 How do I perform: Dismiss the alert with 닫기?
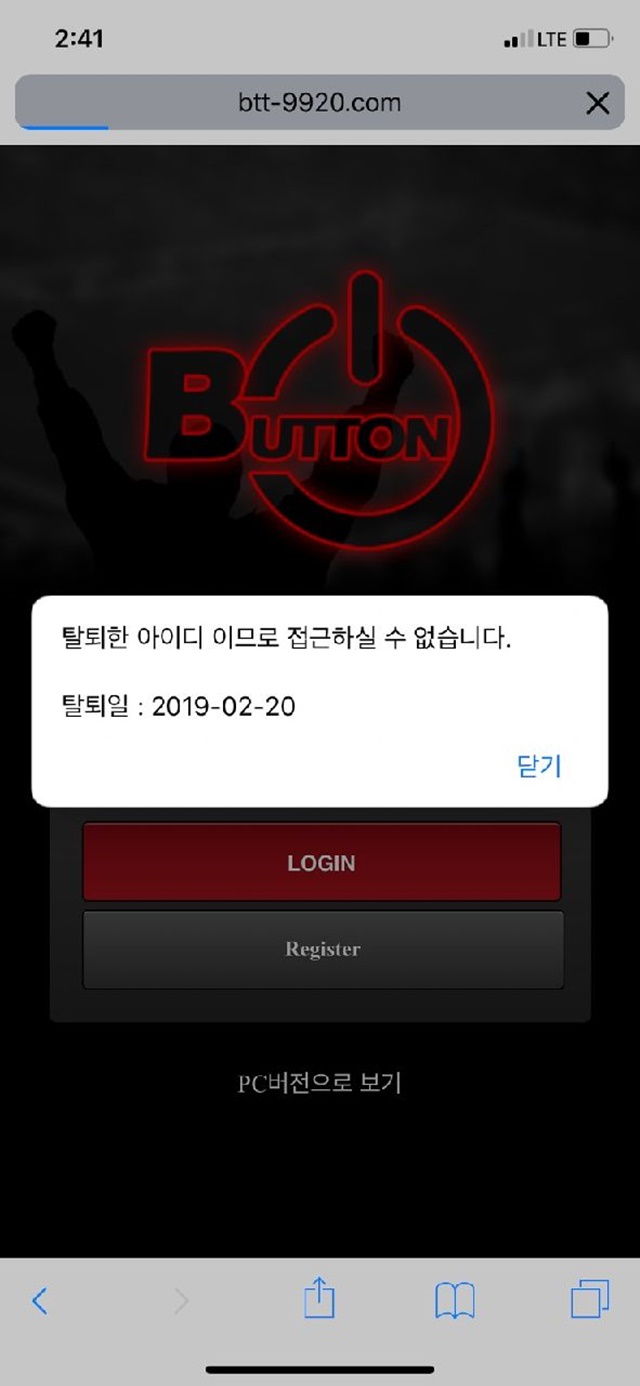click(x=539, y=766)
